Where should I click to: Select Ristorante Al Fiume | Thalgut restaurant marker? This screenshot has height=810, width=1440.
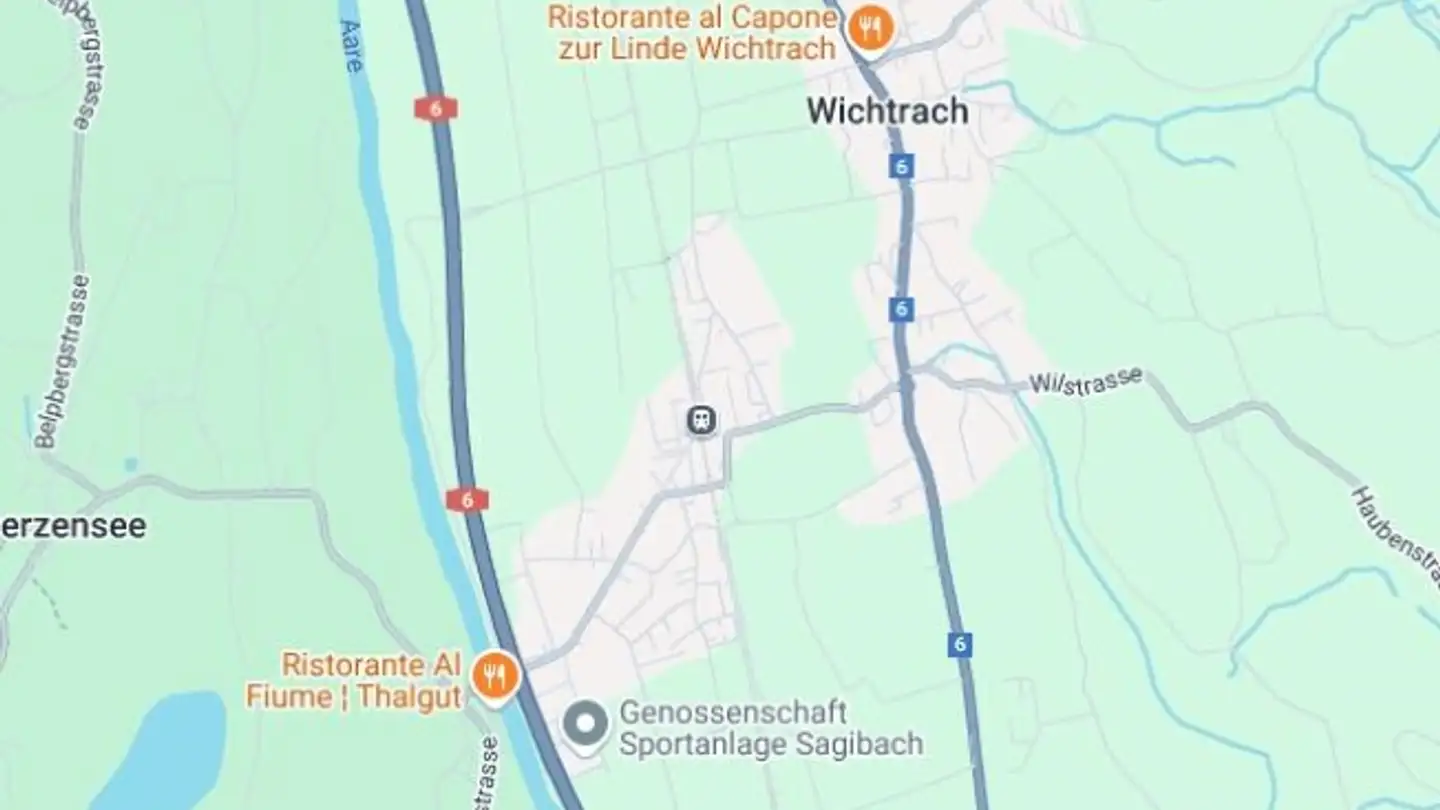pos(494,676)
